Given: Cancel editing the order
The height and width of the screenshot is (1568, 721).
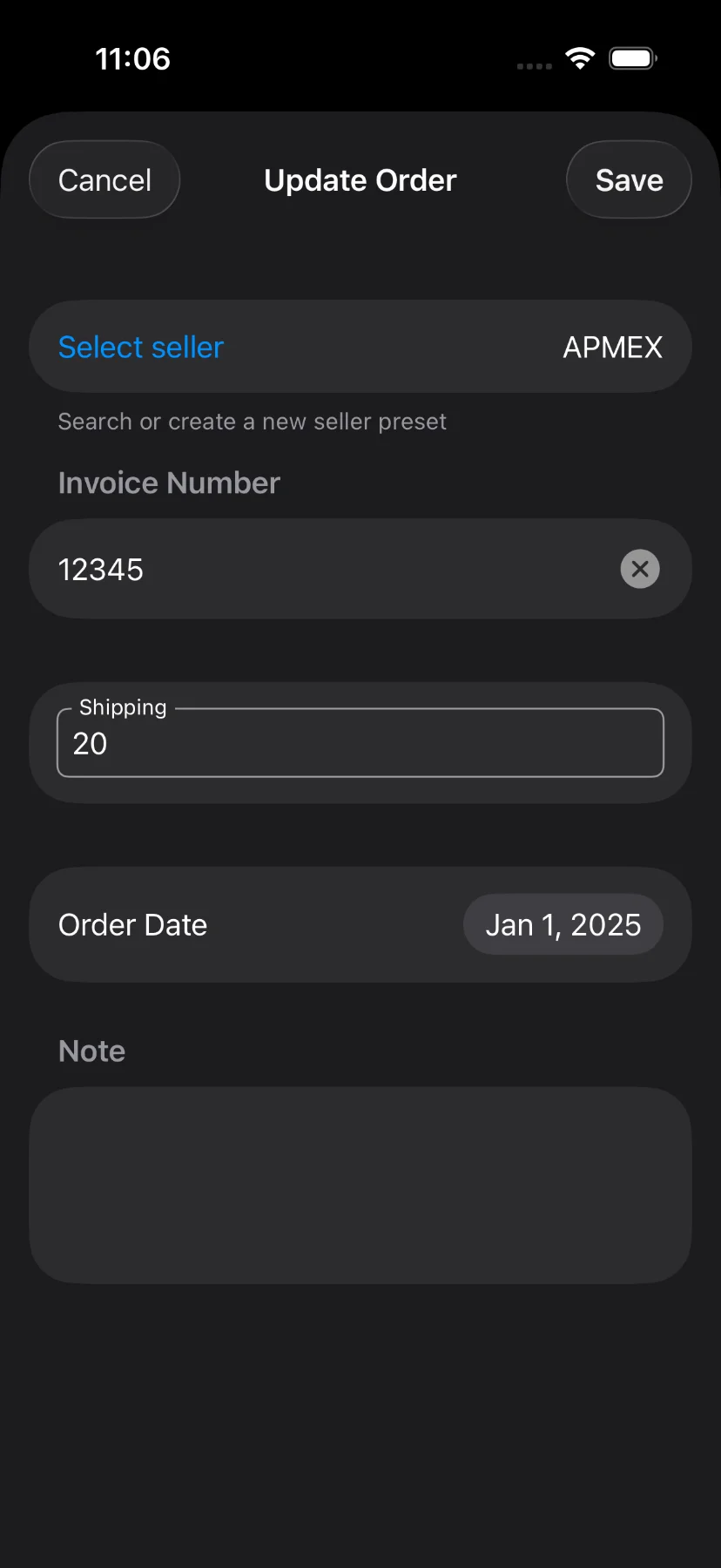Looking at the screenshot, I should tap(104, 179).
